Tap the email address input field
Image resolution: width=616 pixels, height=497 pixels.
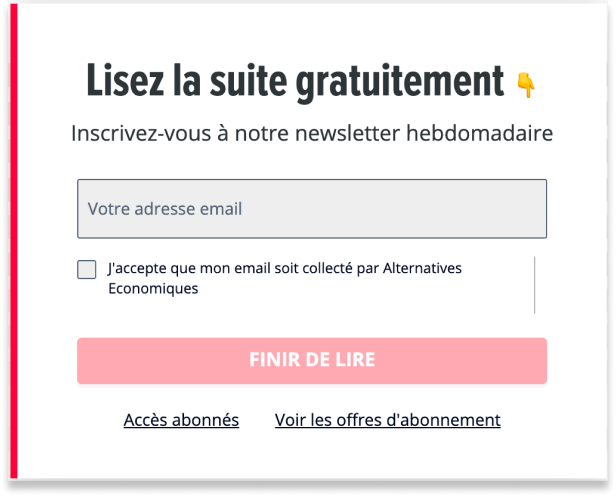312,209
